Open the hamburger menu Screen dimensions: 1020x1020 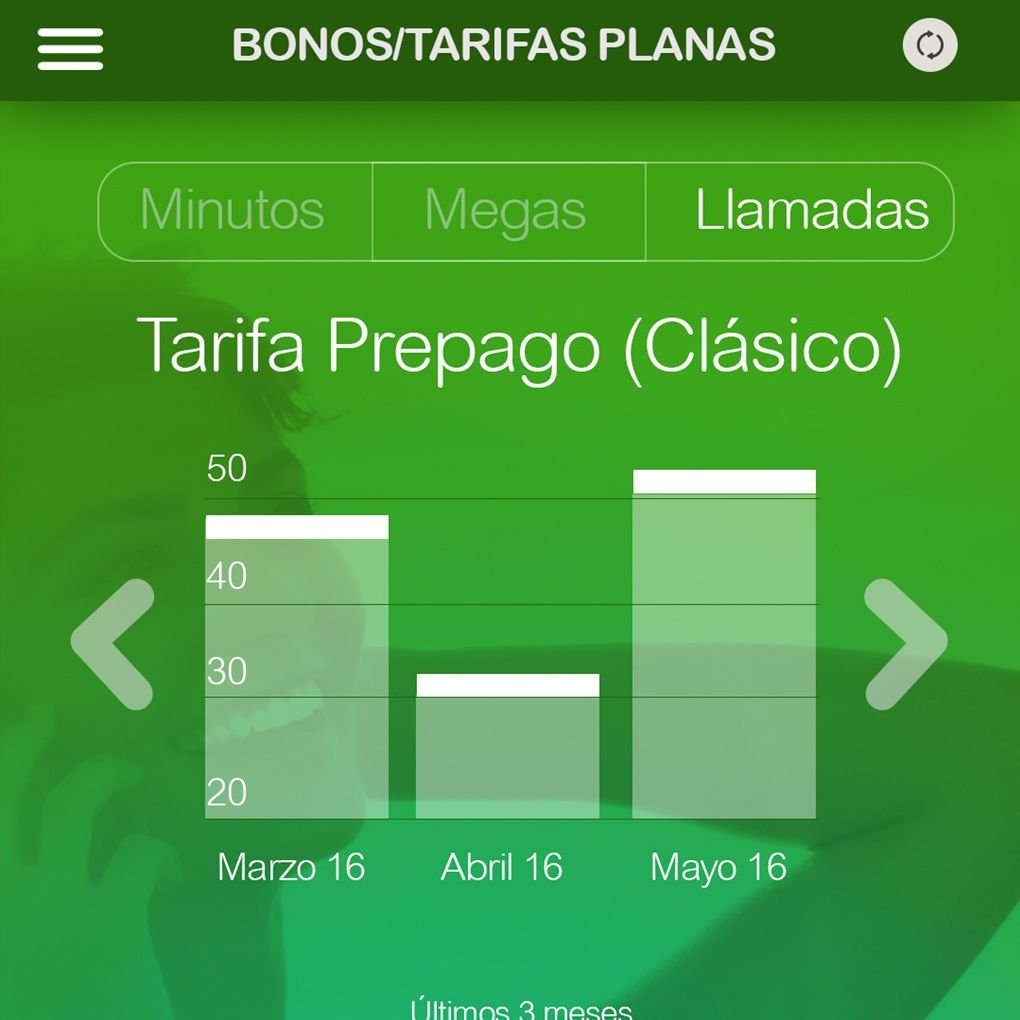[x=70, y=47]
